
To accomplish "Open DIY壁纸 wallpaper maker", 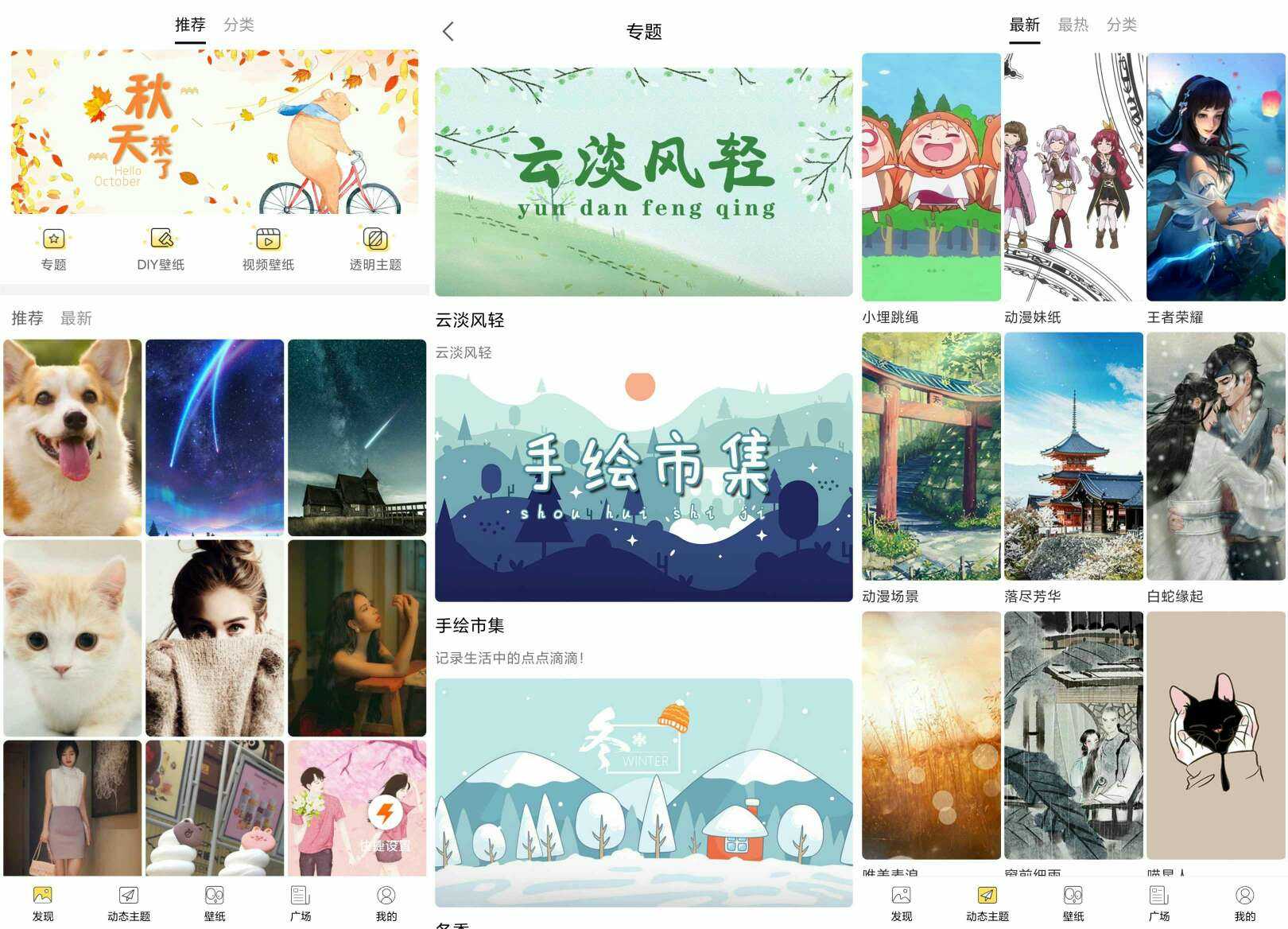I will (161, 247).
